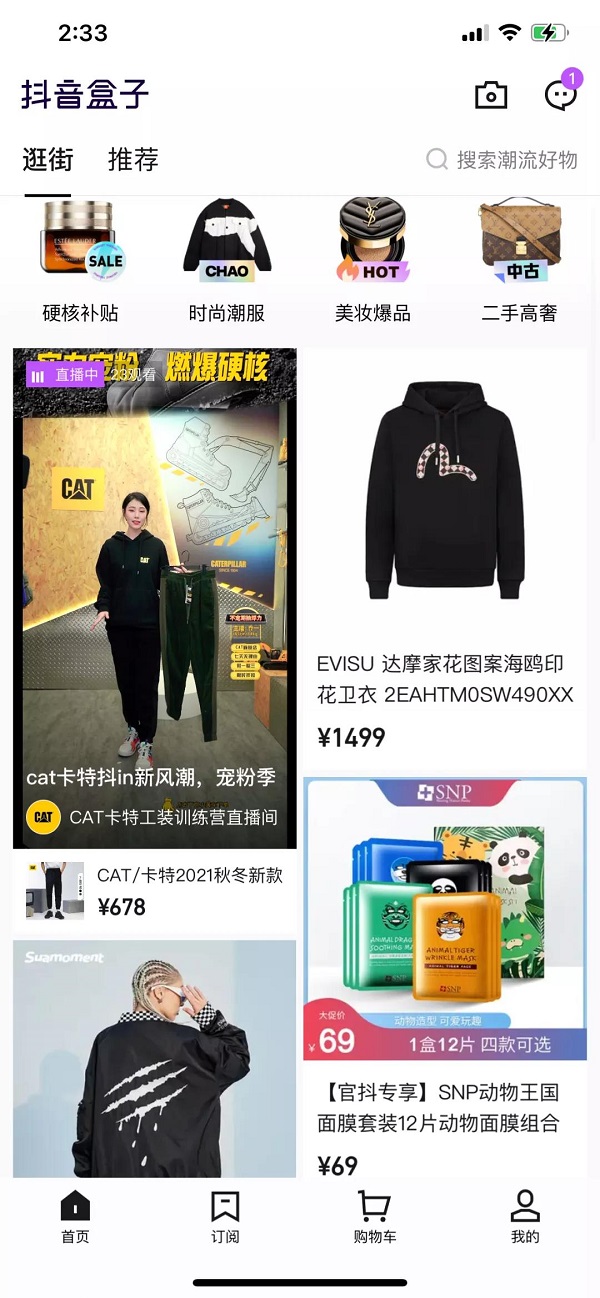Image resolution: width=600 pixels, height=1298 pixels.
Task: Open the 时尚潮服 category
Action: point(227,260)
